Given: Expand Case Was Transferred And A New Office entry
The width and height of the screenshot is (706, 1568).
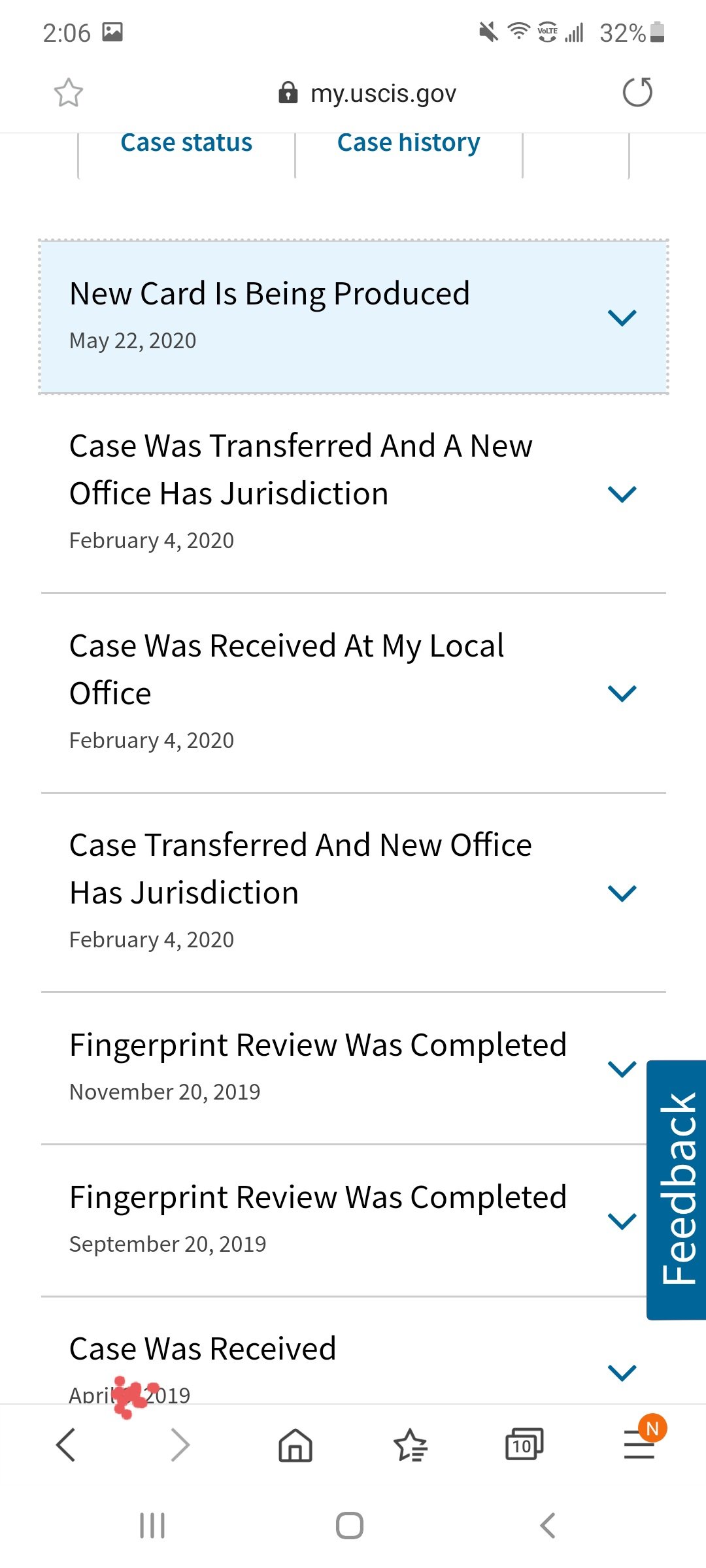Looking at the screenshot, I should pos(354,495).
